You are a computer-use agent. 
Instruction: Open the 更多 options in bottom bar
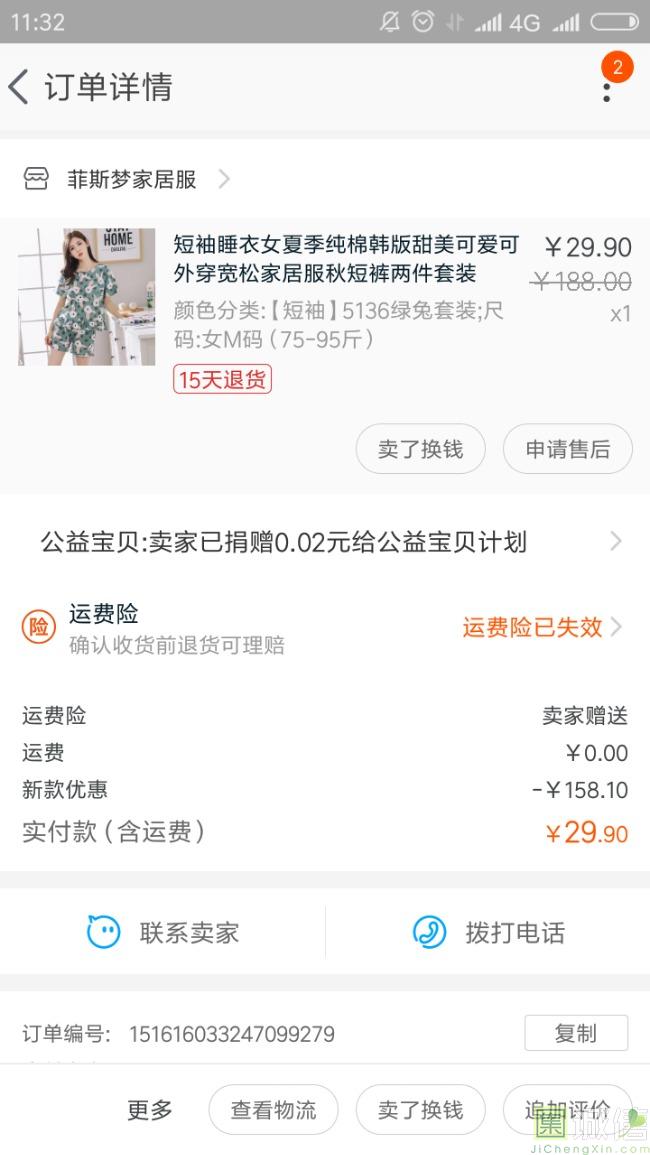click(x=150, y=1110)
